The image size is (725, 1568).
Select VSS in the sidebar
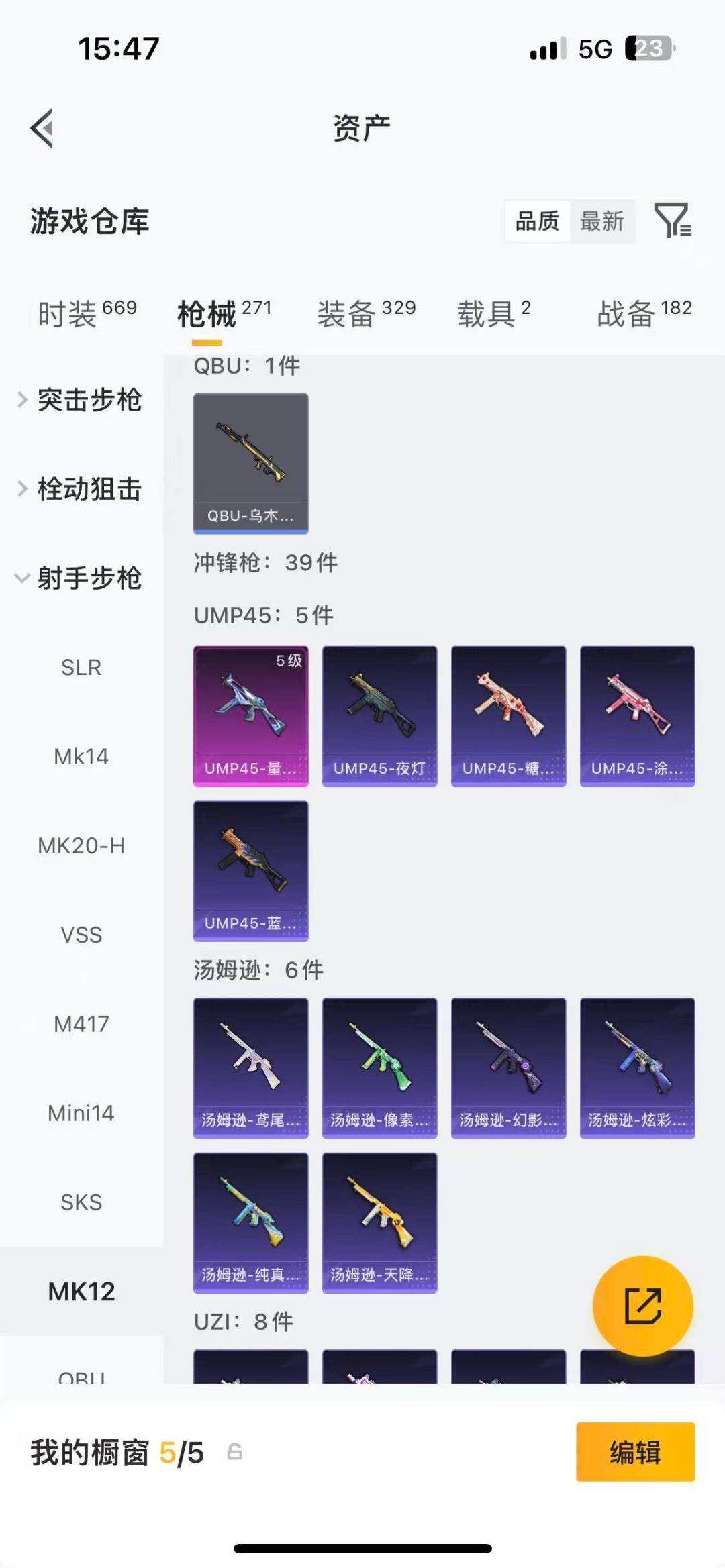(x=81, y=935)
